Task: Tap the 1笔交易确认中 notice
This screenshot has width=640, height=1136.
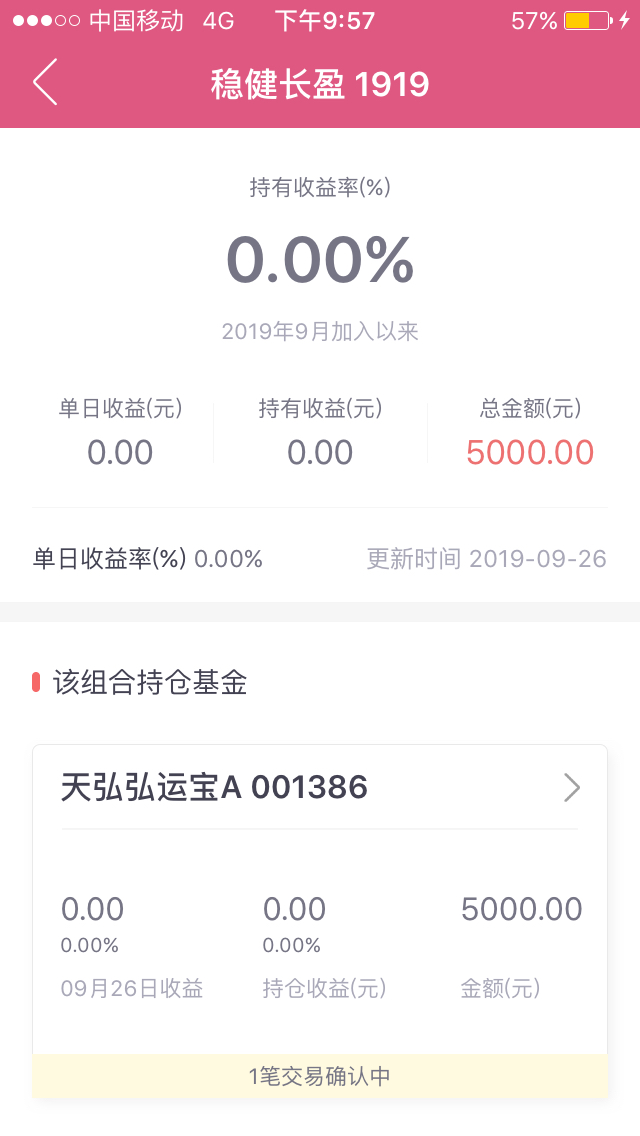Action: click(320, 1076)
